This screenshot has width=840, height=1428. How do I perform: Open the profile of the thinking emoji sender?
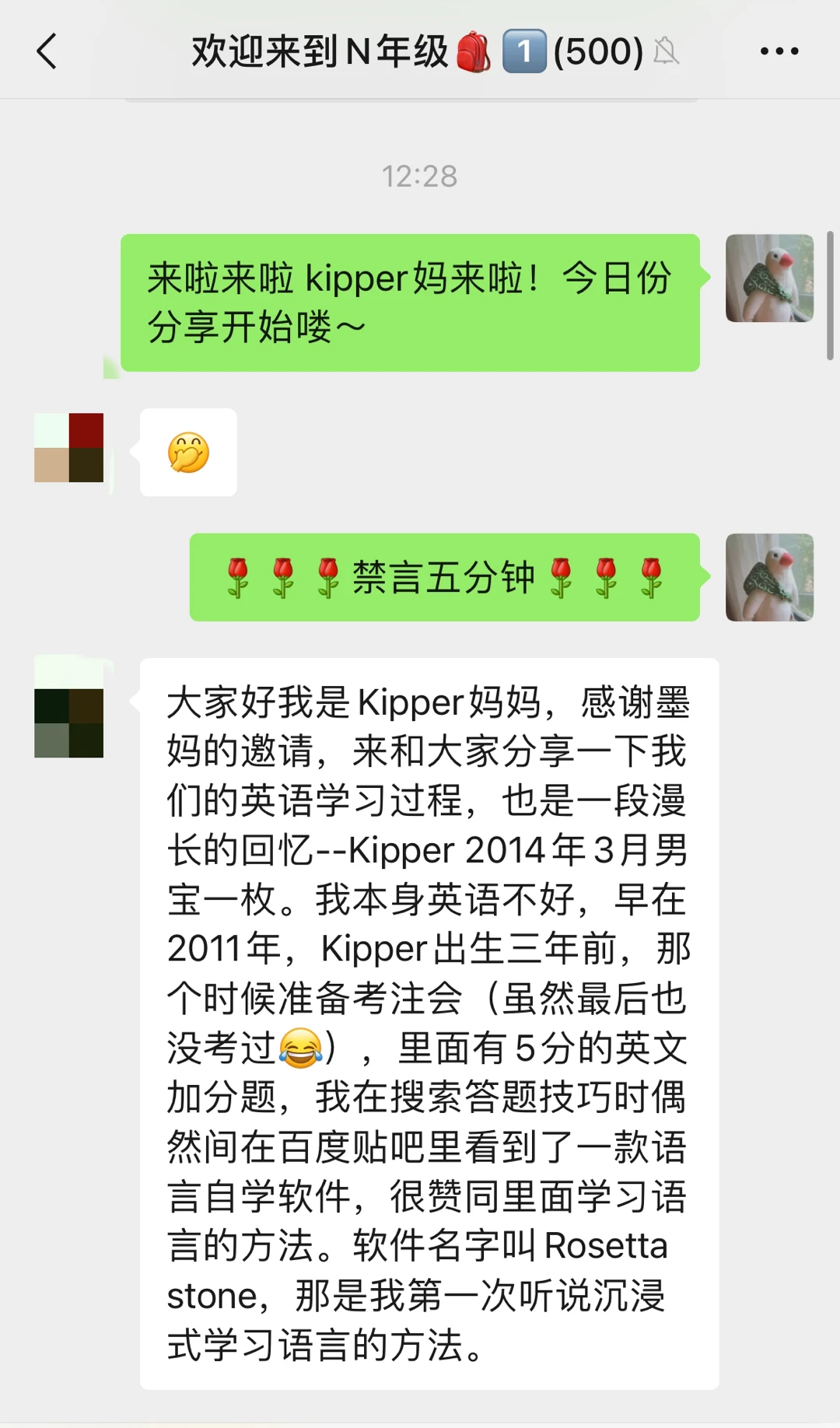pos(68,448)
